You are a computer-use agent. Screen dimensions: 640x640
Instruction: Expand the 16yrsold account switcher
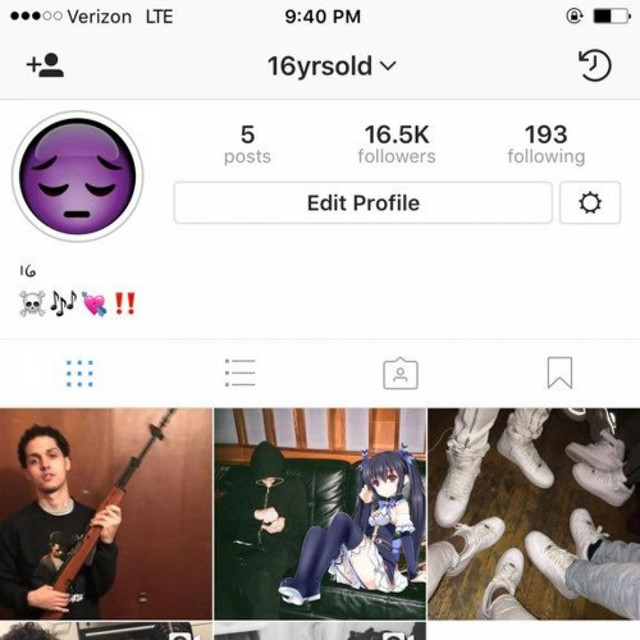coord(332,67)
